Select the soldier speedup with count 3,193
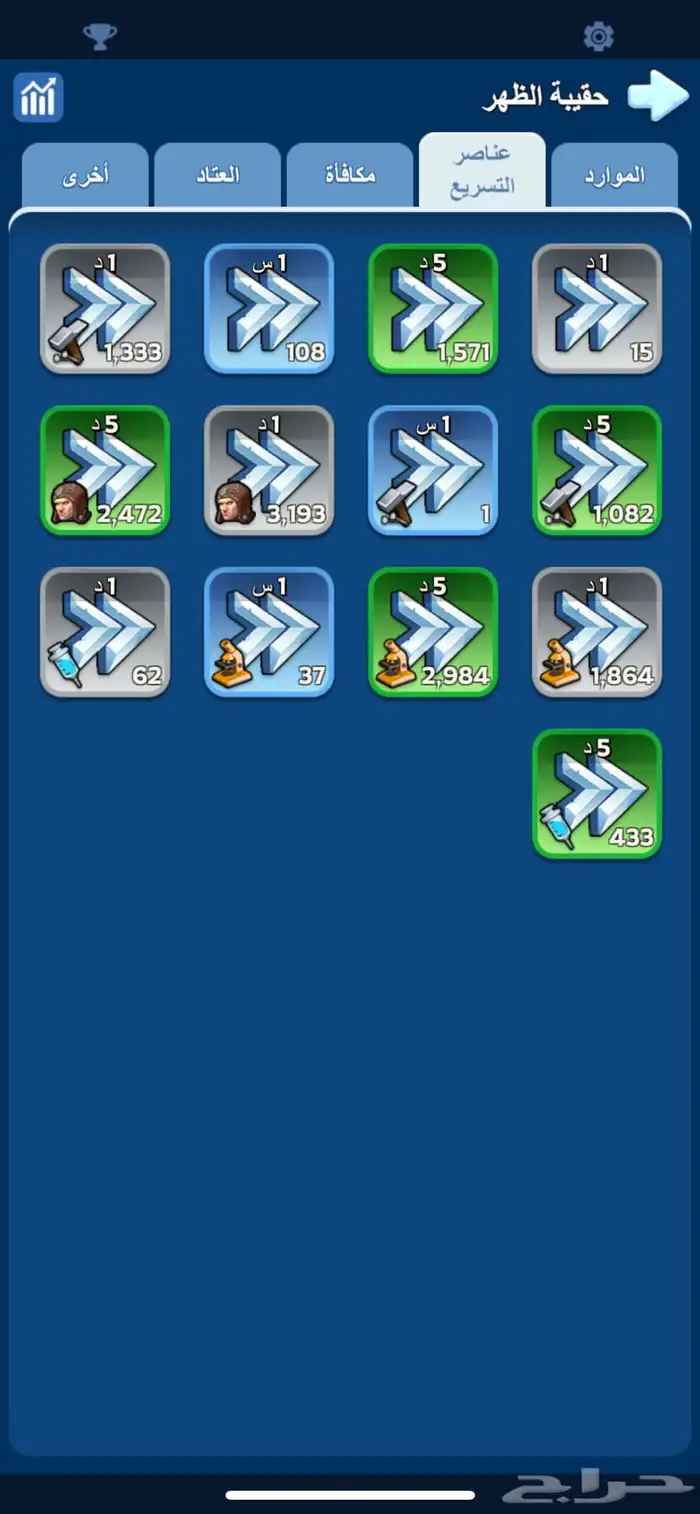Image resolution: width=700 pixels, height=1514 pixels. pos(269,471)
